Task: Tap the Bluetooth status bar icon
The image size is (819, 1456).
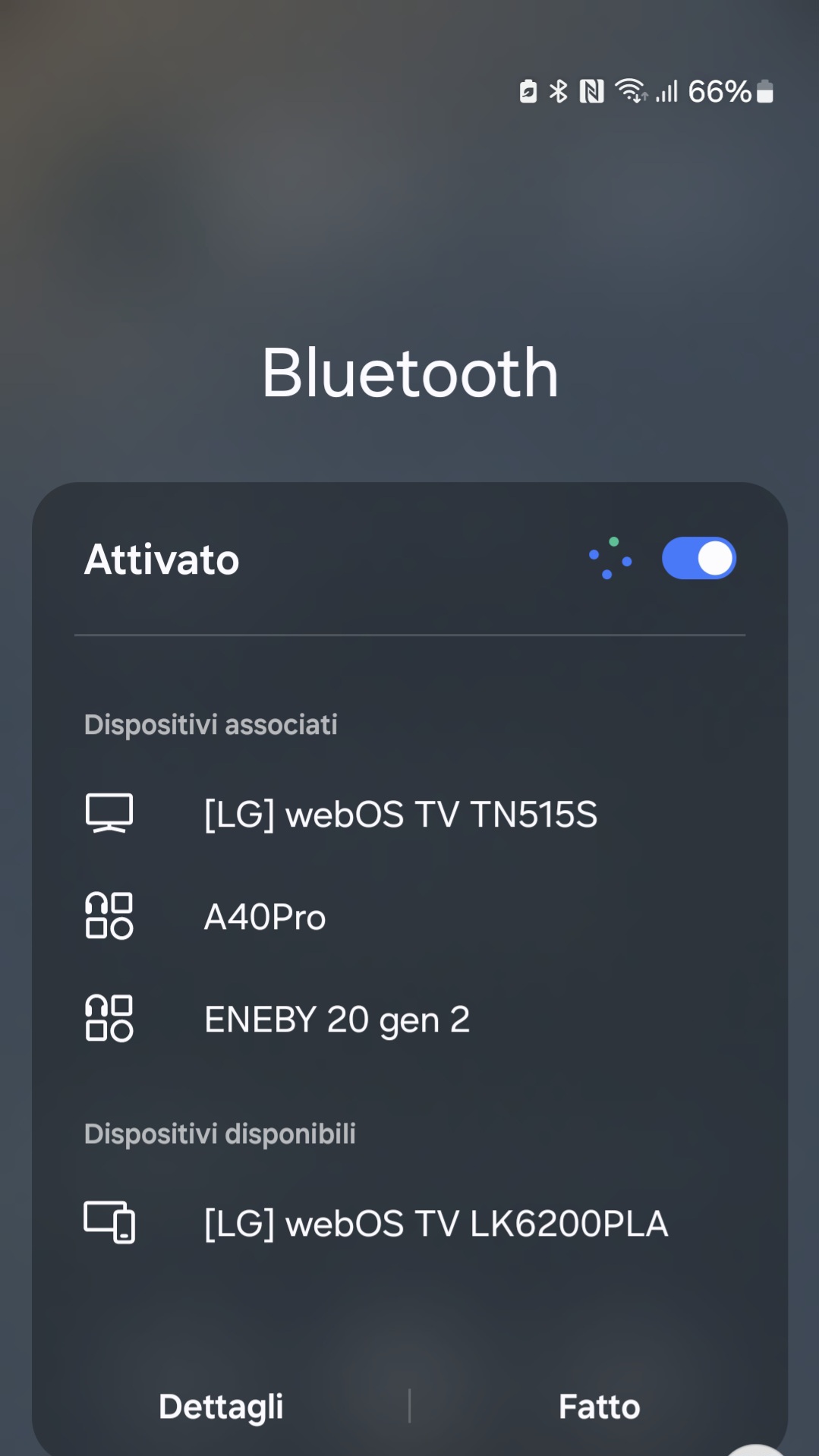Action: [558, 91]
